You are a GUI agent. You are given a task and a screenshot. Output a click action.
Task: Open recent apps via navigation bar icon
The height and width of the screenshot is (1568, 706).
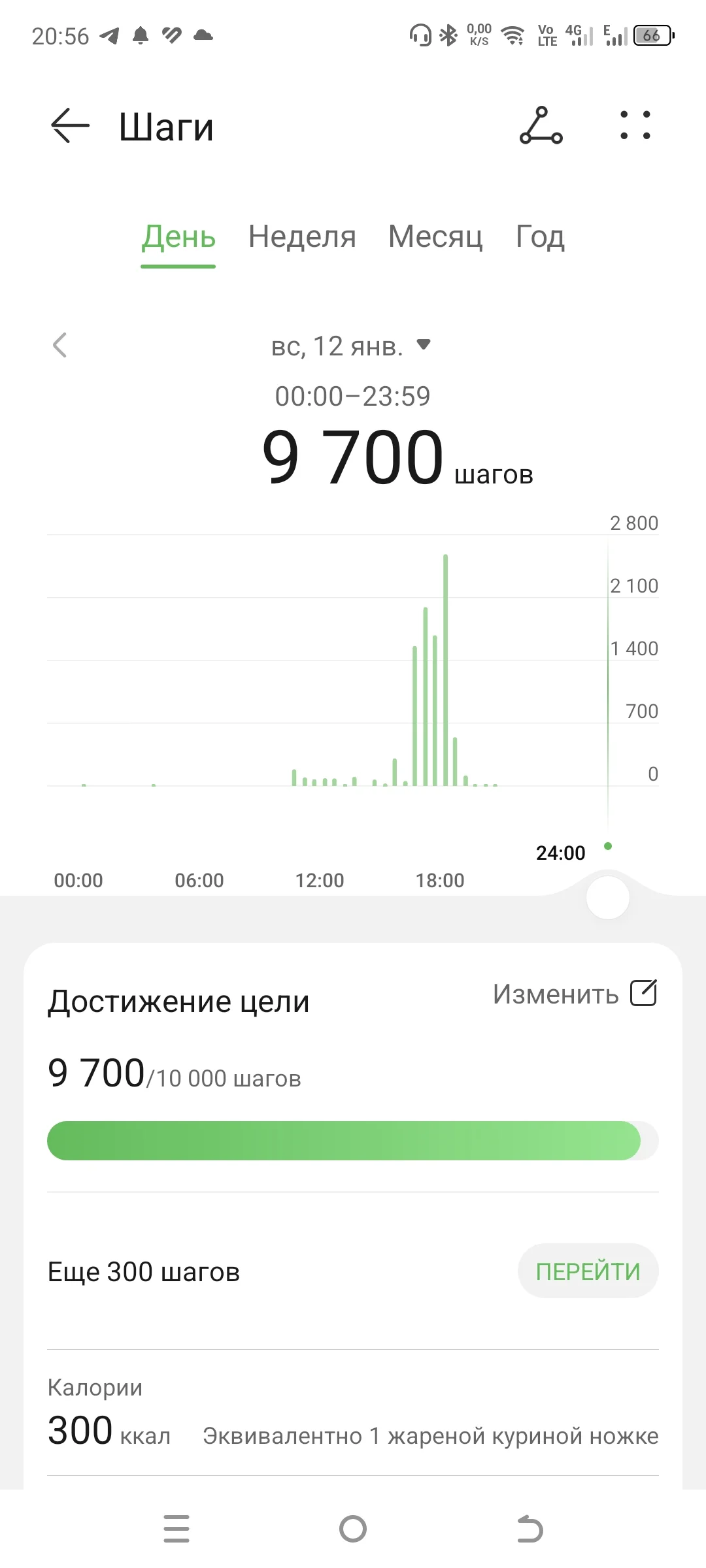[176, 1529]
